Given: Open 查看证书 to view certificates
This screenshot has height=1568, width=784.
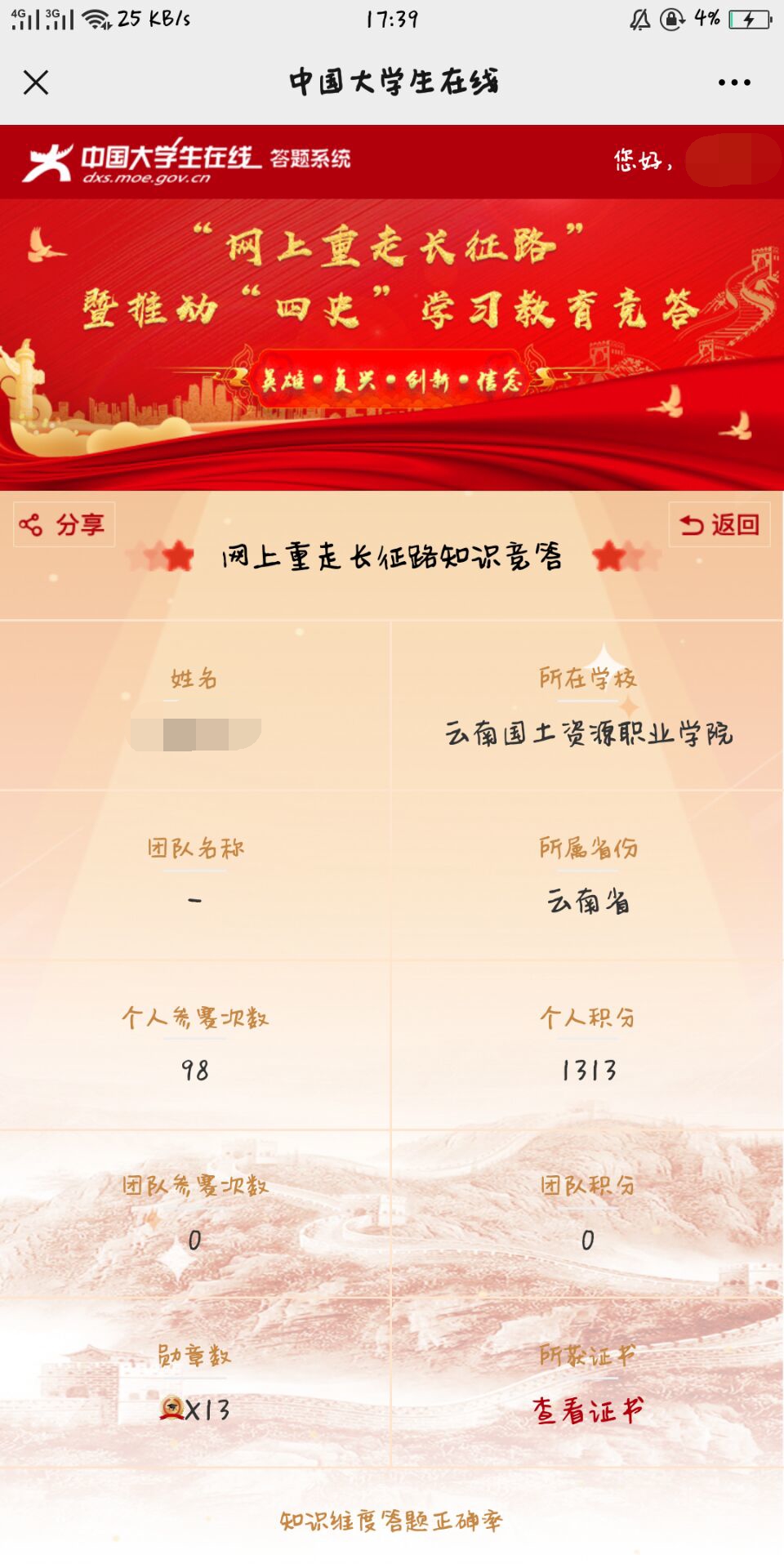Looking at the screenshot, I should point(587,1410).
